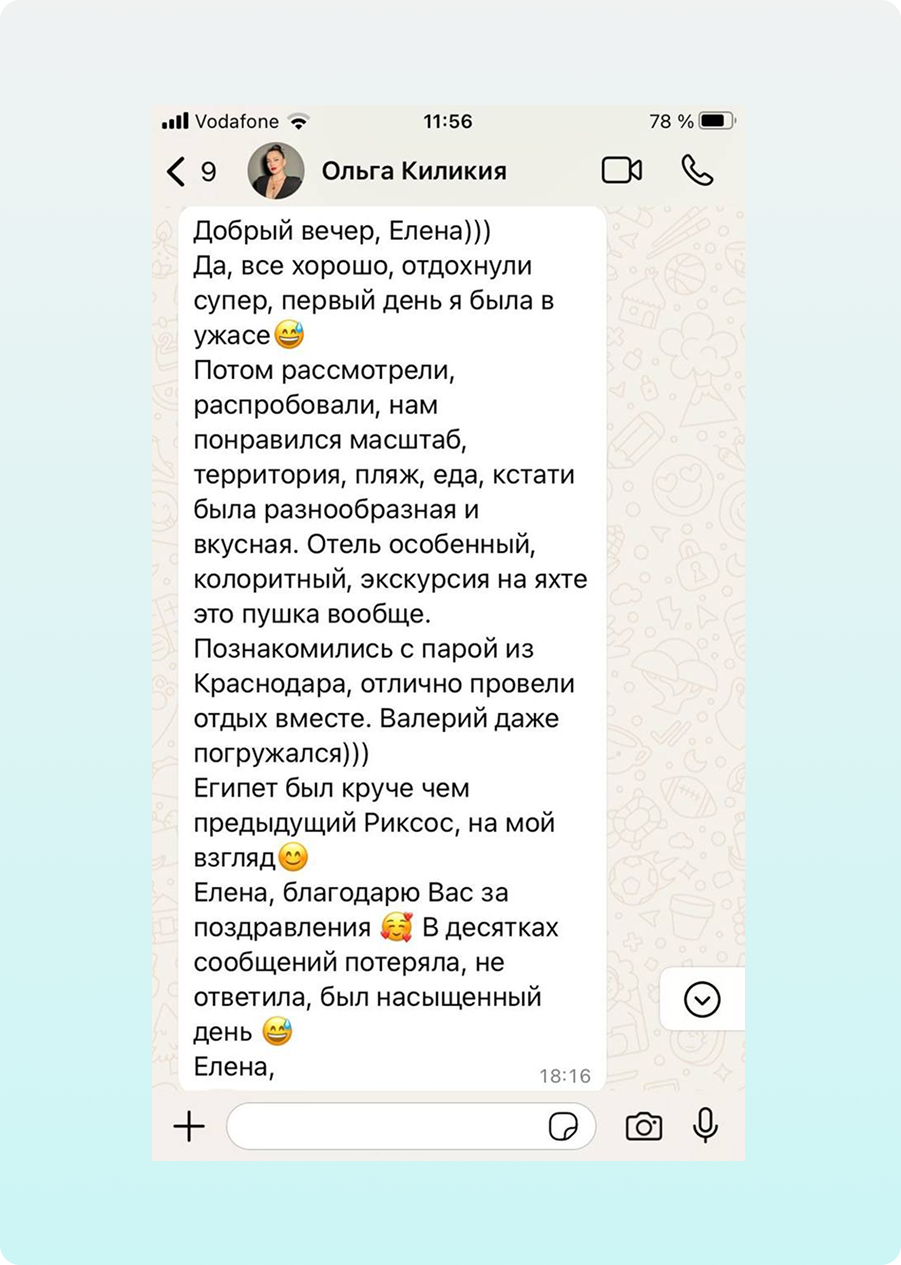Open Ольга Киликия contact info
This screenshot has width=901, height=1265.
coord(413,172)
